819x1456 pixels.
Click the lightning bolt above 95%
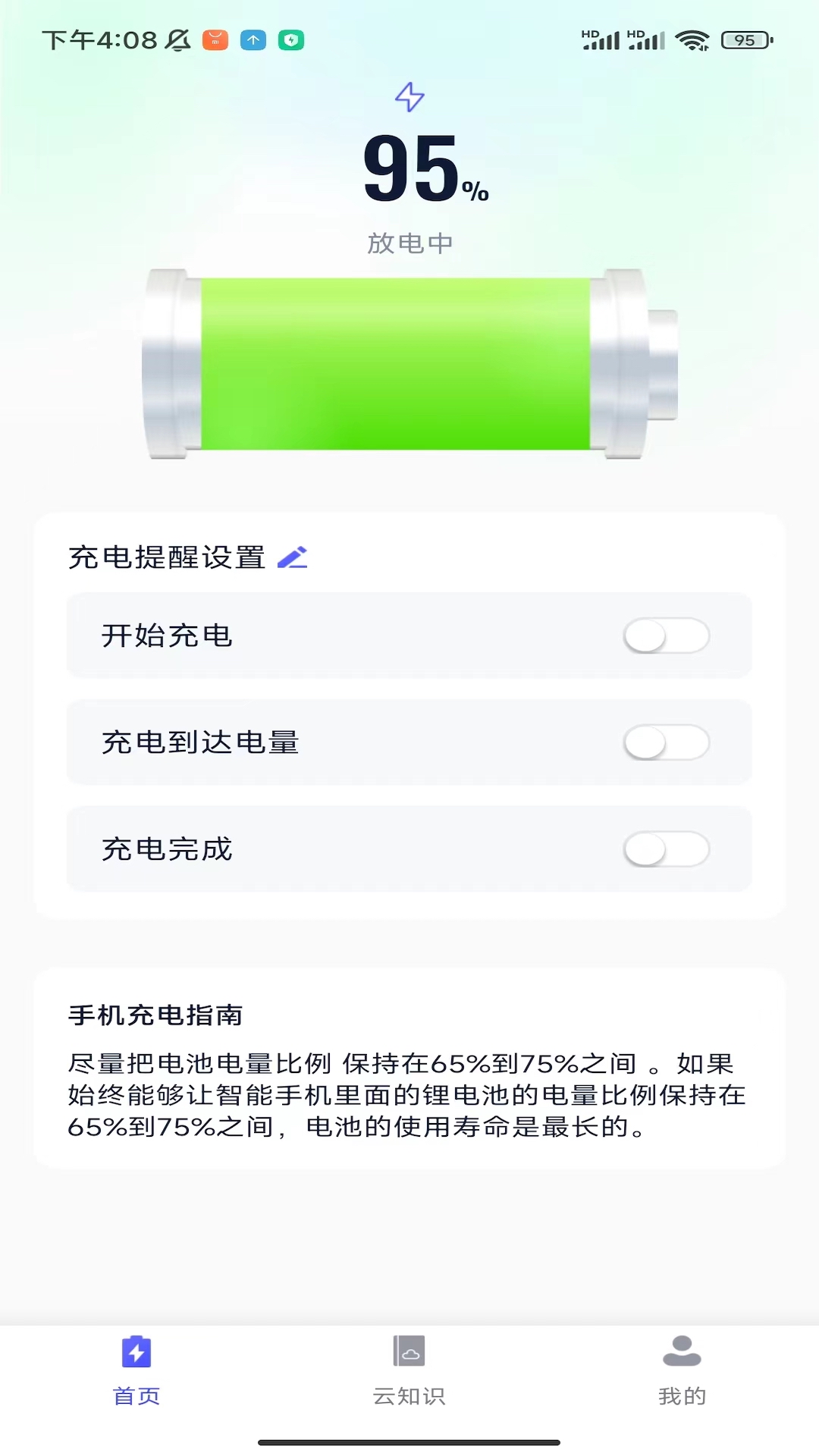(409, 97)
